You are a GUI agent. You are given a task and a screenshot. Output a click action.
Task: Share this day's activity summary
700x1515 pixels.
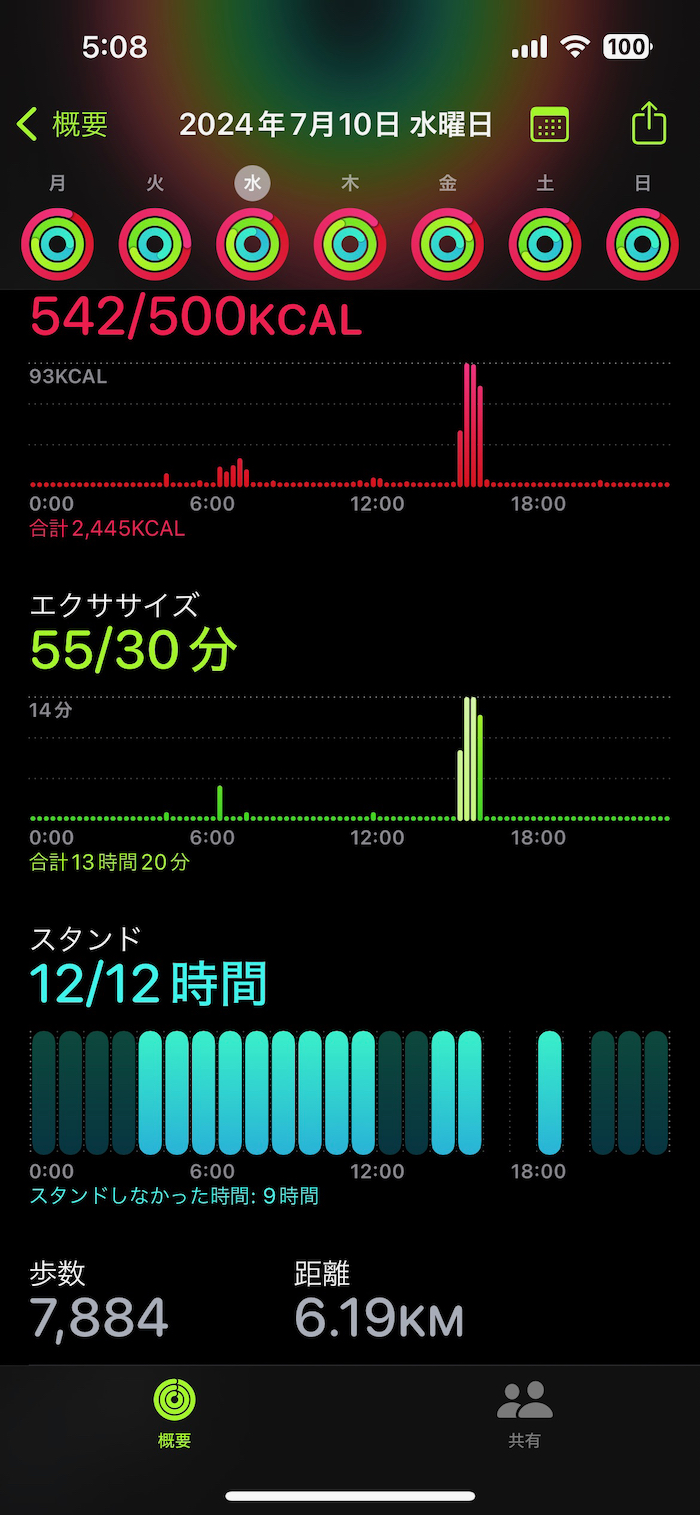coord(649,124)
